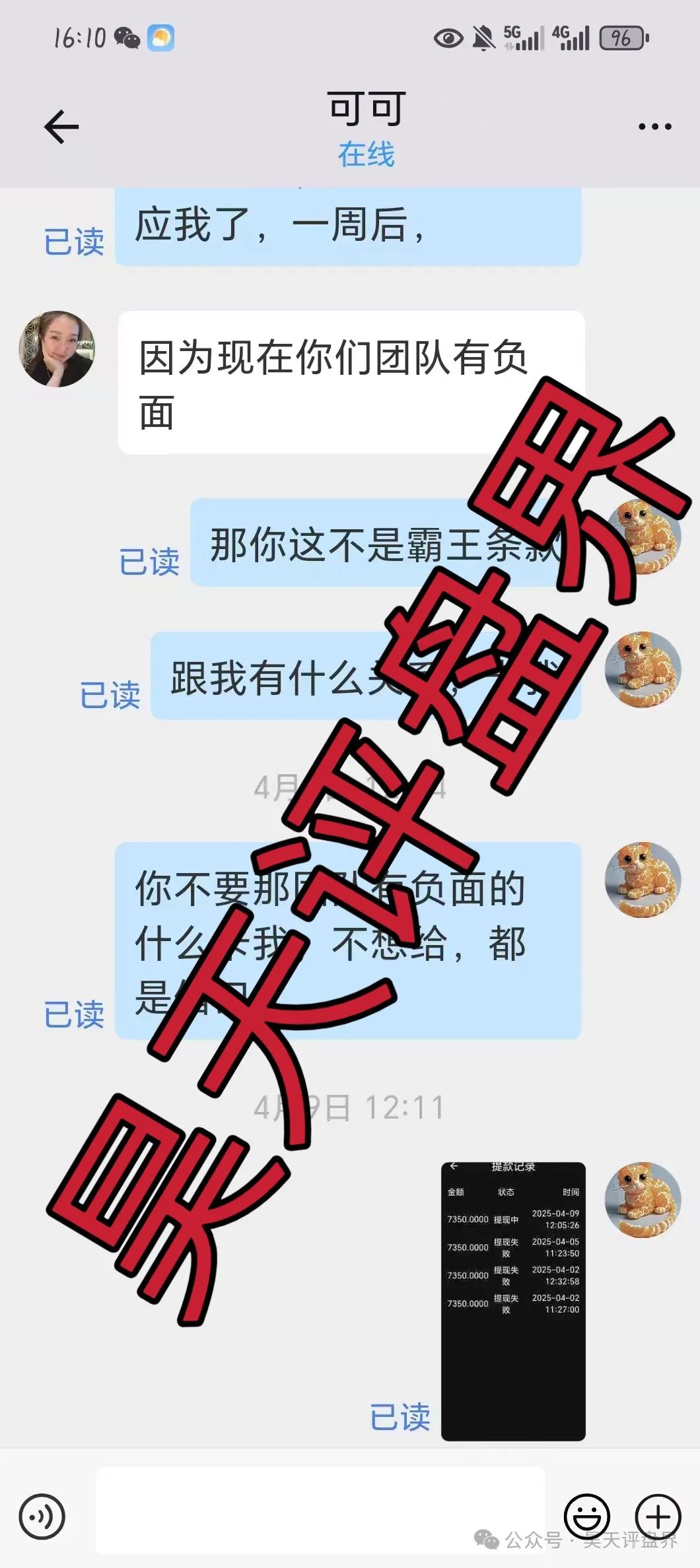
Task: View 可可's profile from her avatar
Action: pos(57,349)
